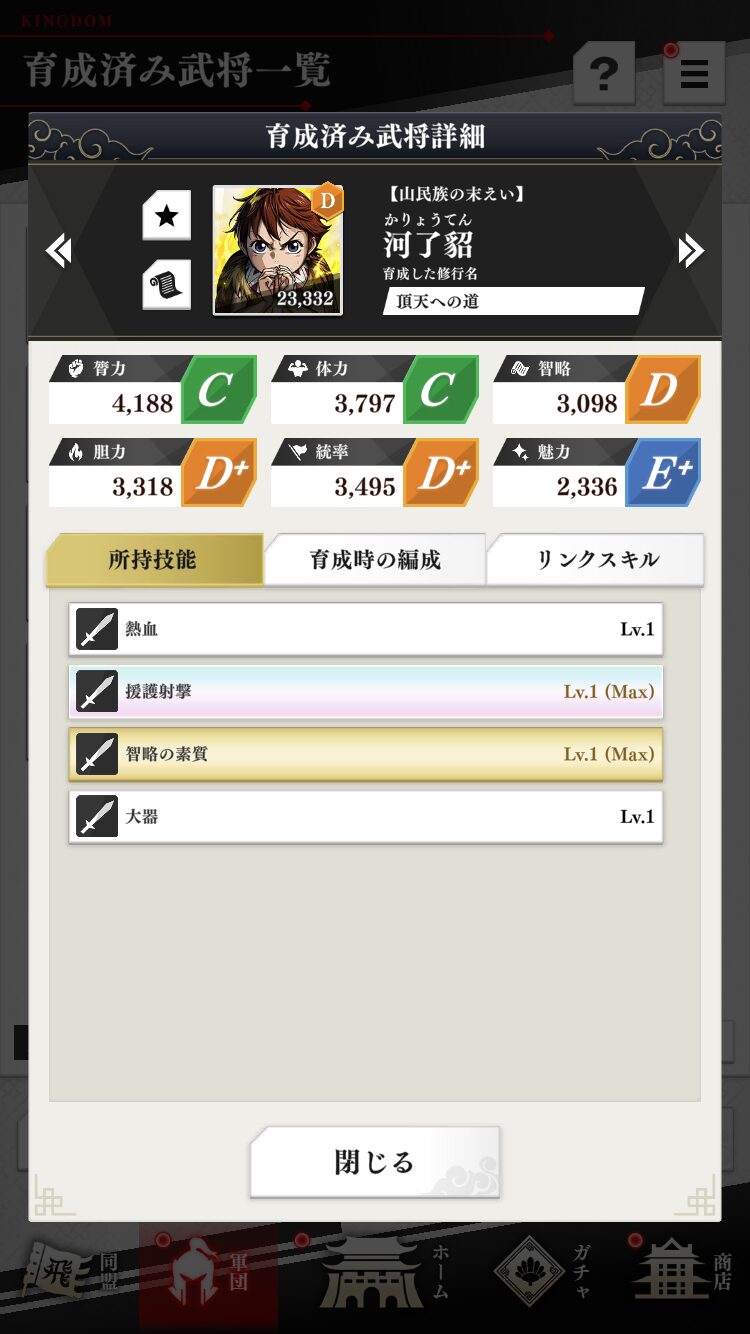Image resolution: width=750 pixels, height=1334 pixels.
Task: Open the 大器 skill row
Action: click(365, 817)
